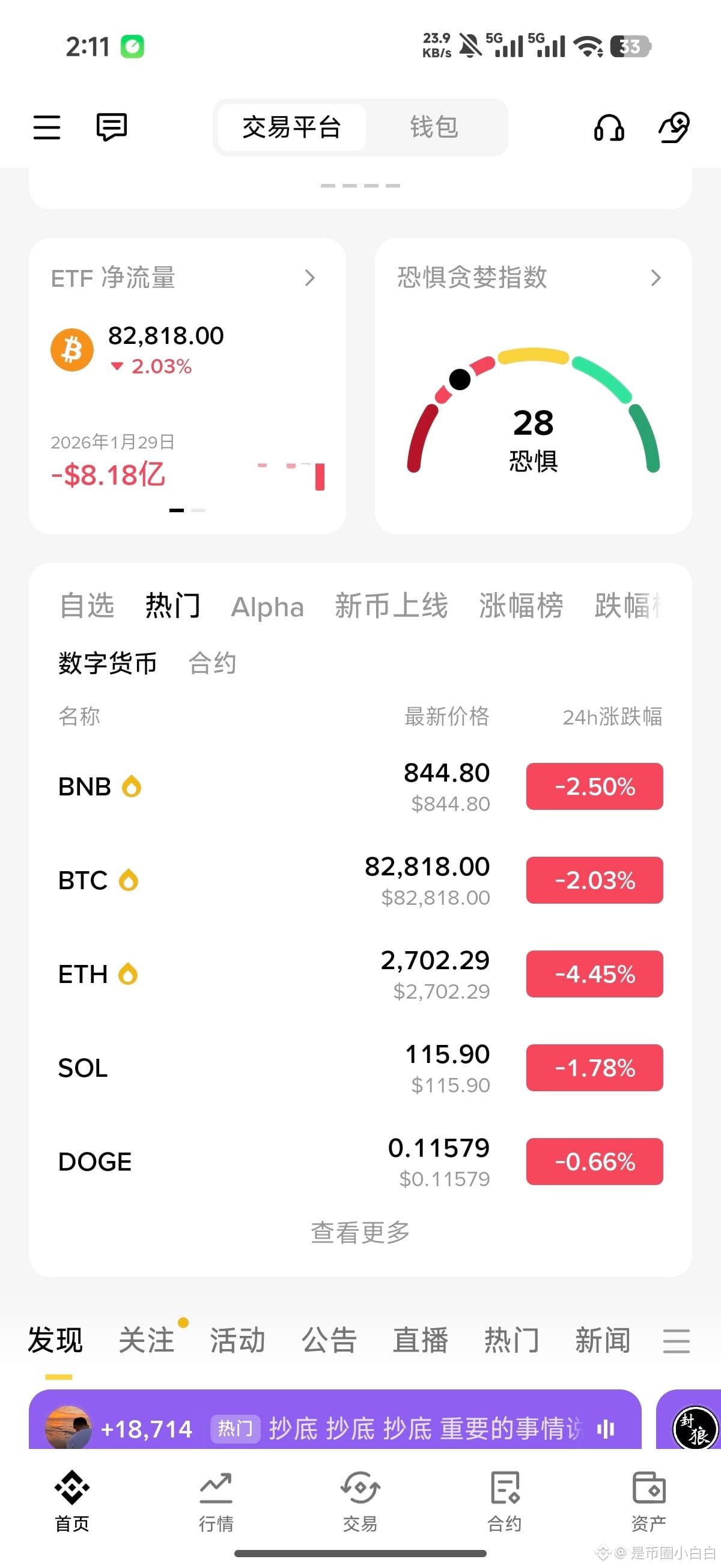Switch to the 关注 feed tab
This screenshot has width=721, height=1568.
pos(147,1340)
